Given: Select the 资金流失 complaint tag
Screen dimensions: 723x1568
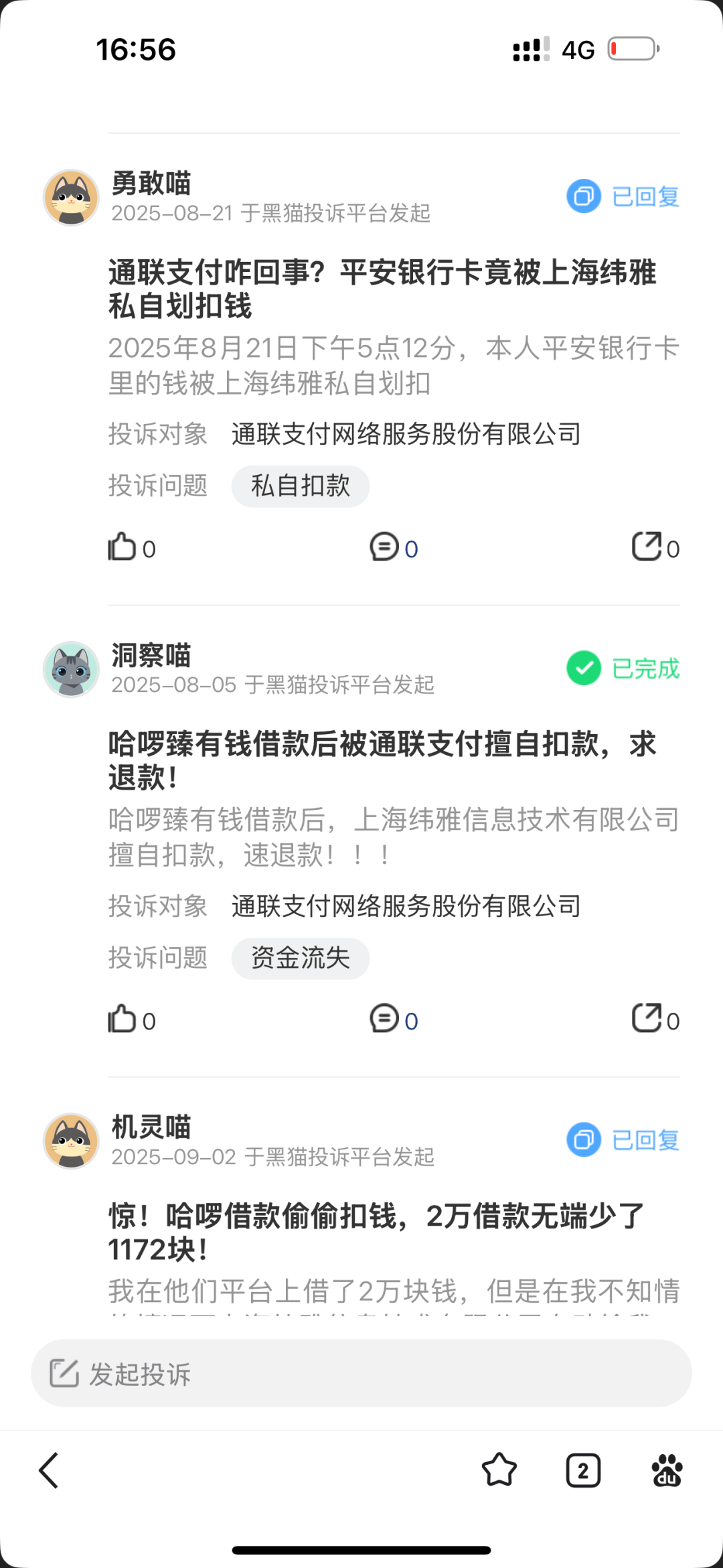Looking at the screenshot, I should coord(300,958).
